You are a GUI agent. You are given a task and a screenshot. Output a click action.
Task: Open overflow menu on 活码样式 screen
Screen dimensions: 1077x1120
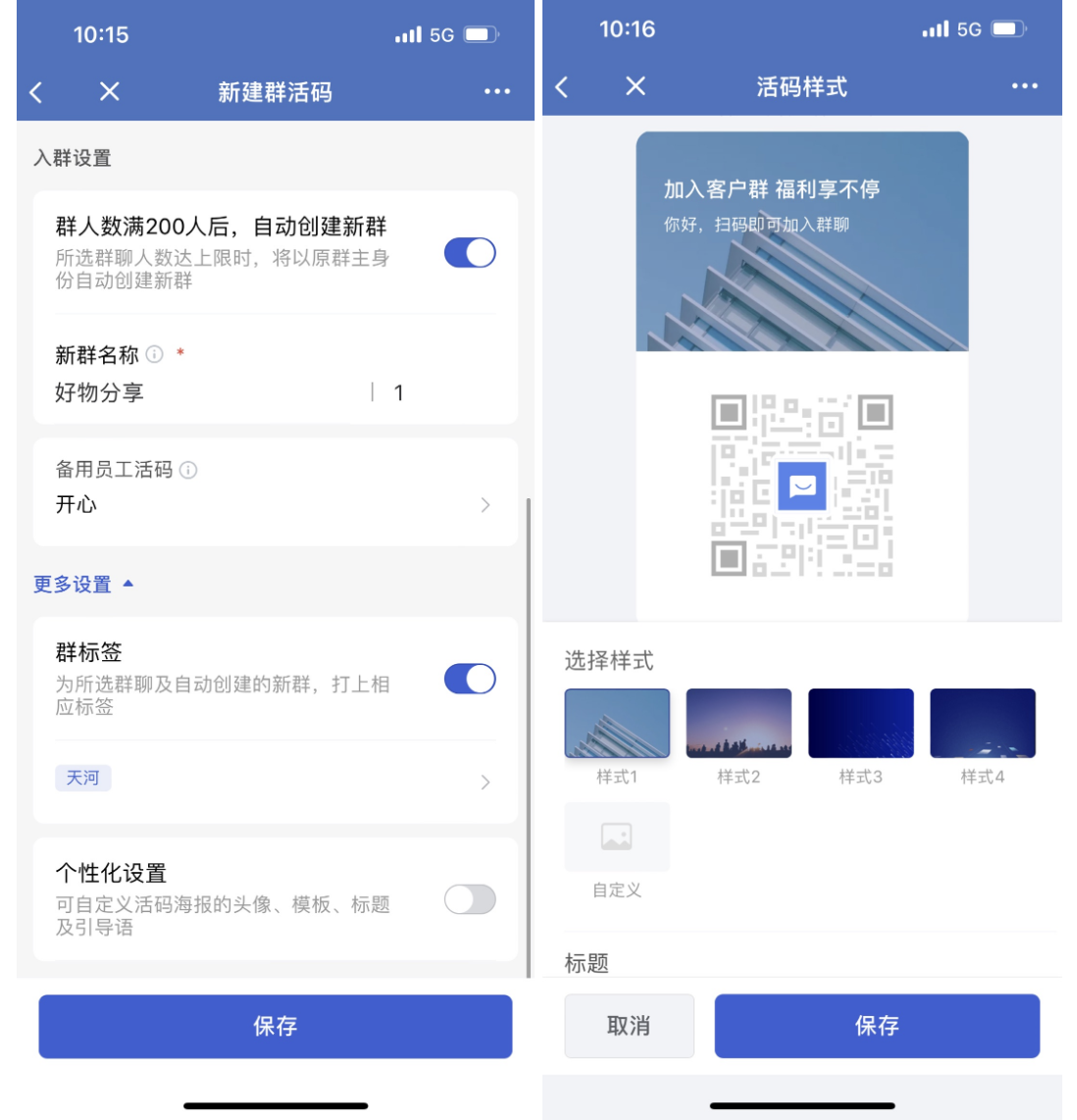1024,86
